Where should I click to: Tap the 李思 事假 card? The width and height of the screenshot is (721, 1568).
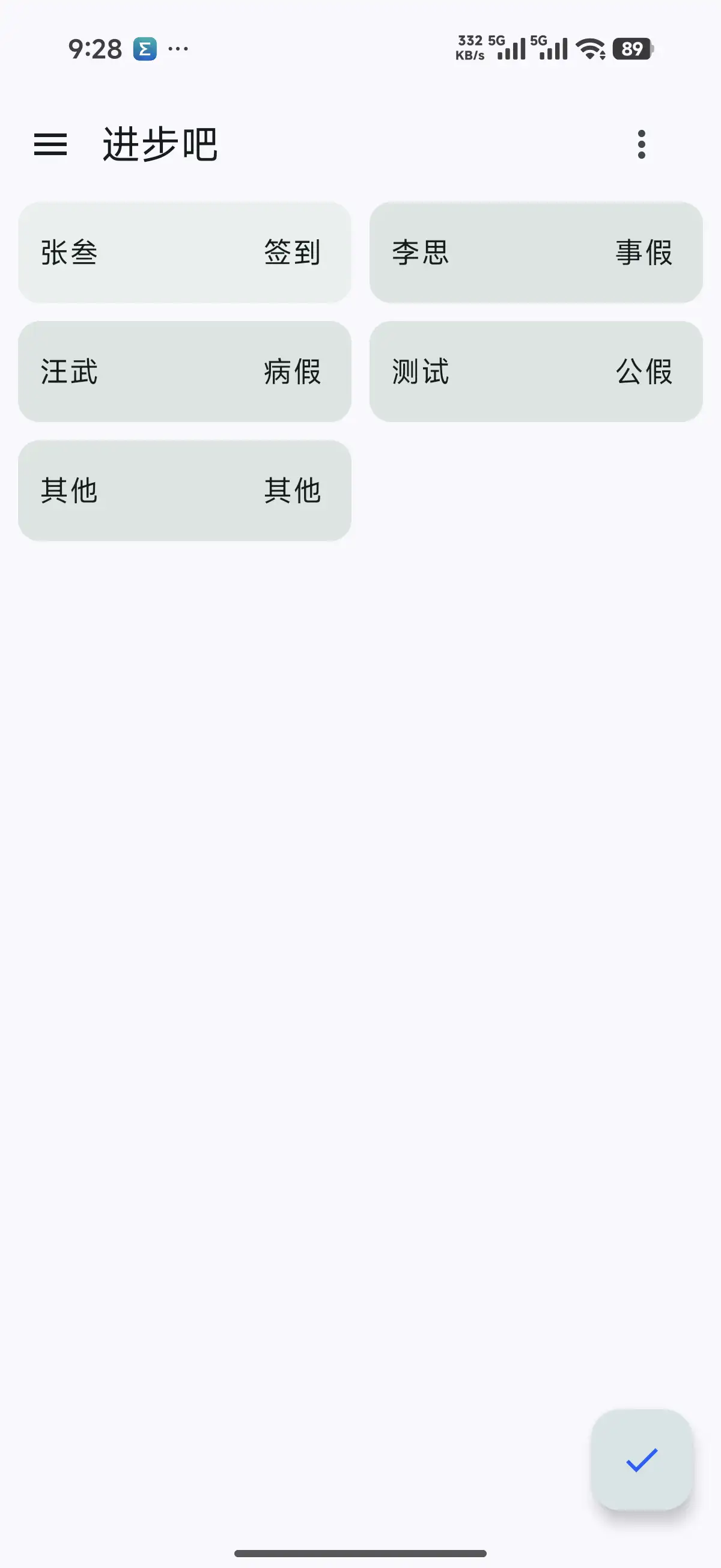pyautogui.click(x=536, y=252)
